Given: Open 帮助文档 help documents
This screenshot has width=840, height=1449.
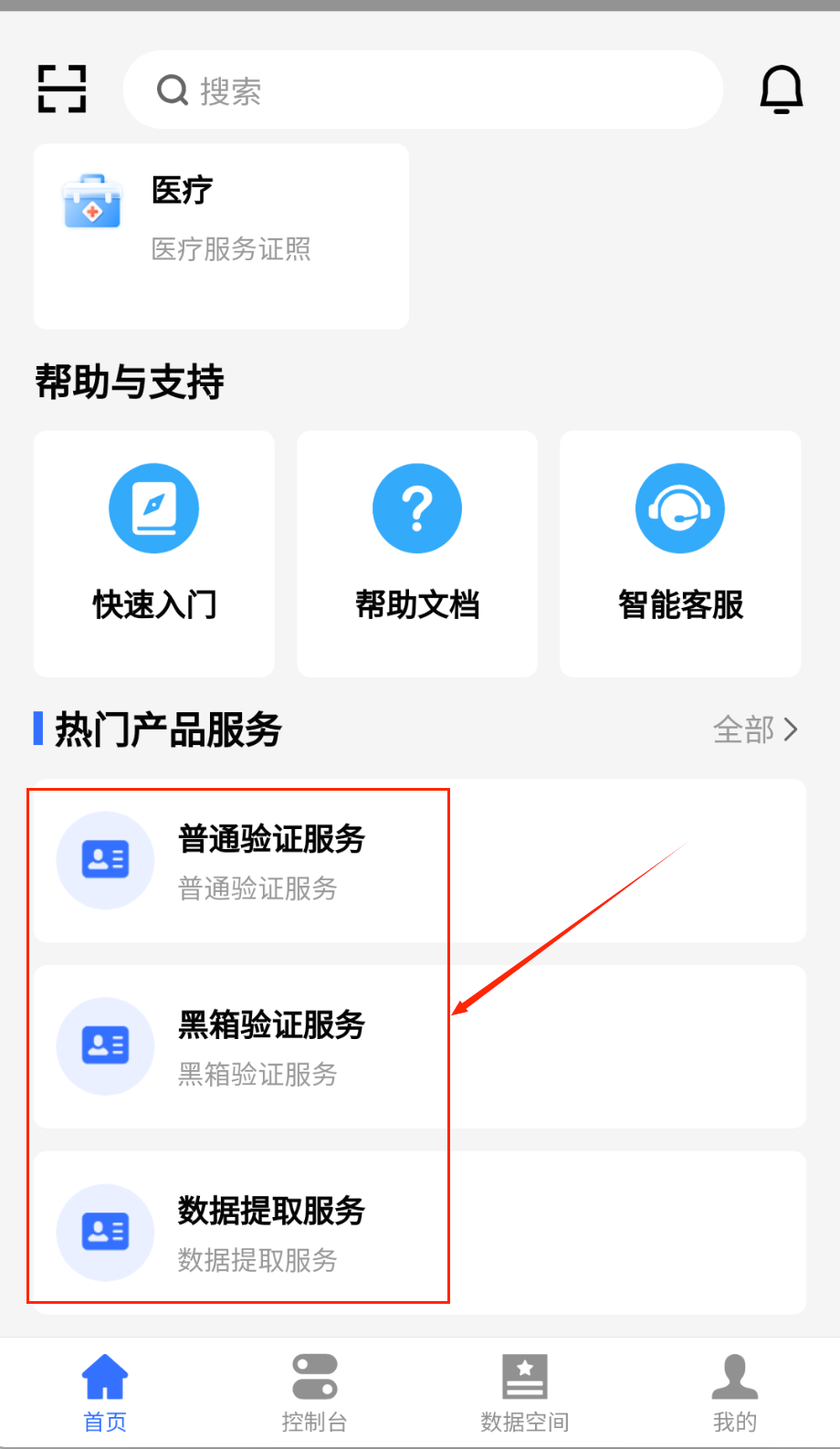Looking at the screenshot, I should [x=417, y=553].
